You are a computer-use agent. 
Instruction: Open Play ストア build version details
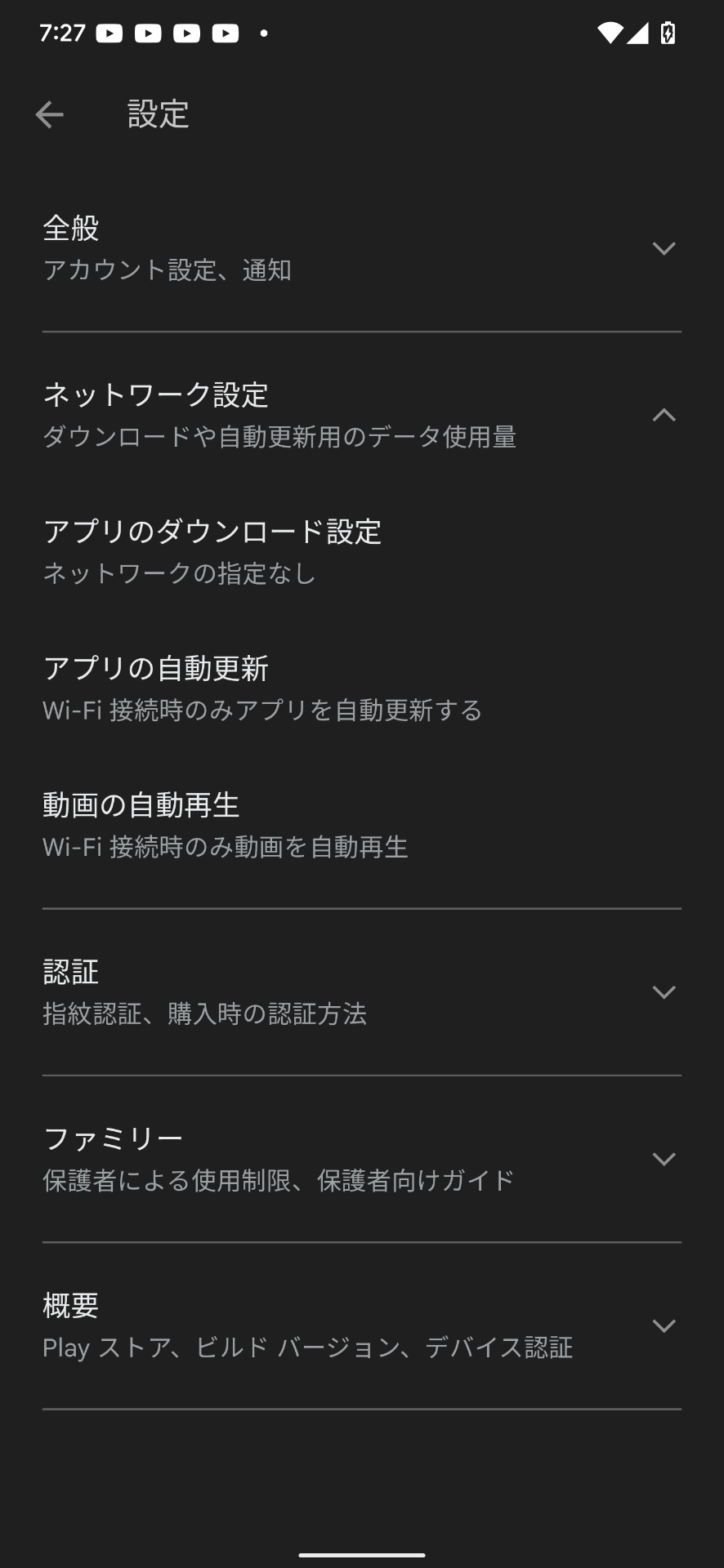pos(307,1347)
